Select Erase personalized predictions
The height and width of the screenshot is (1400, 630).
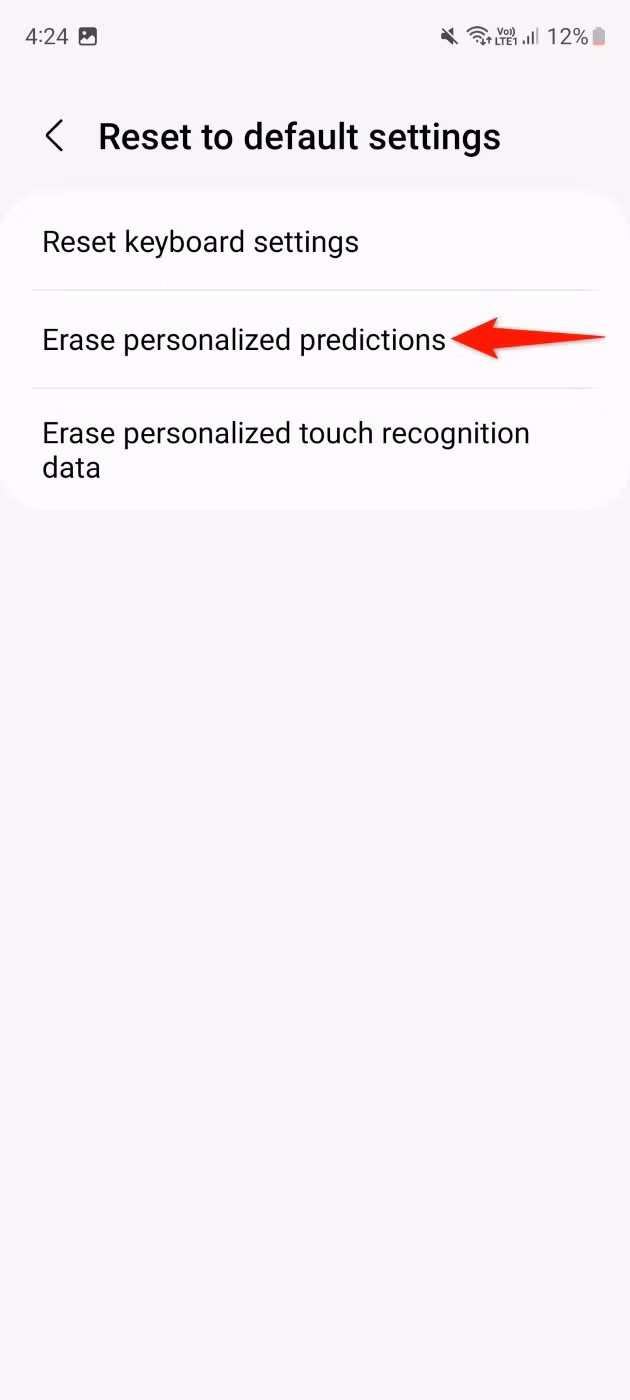tap(315, 340)
